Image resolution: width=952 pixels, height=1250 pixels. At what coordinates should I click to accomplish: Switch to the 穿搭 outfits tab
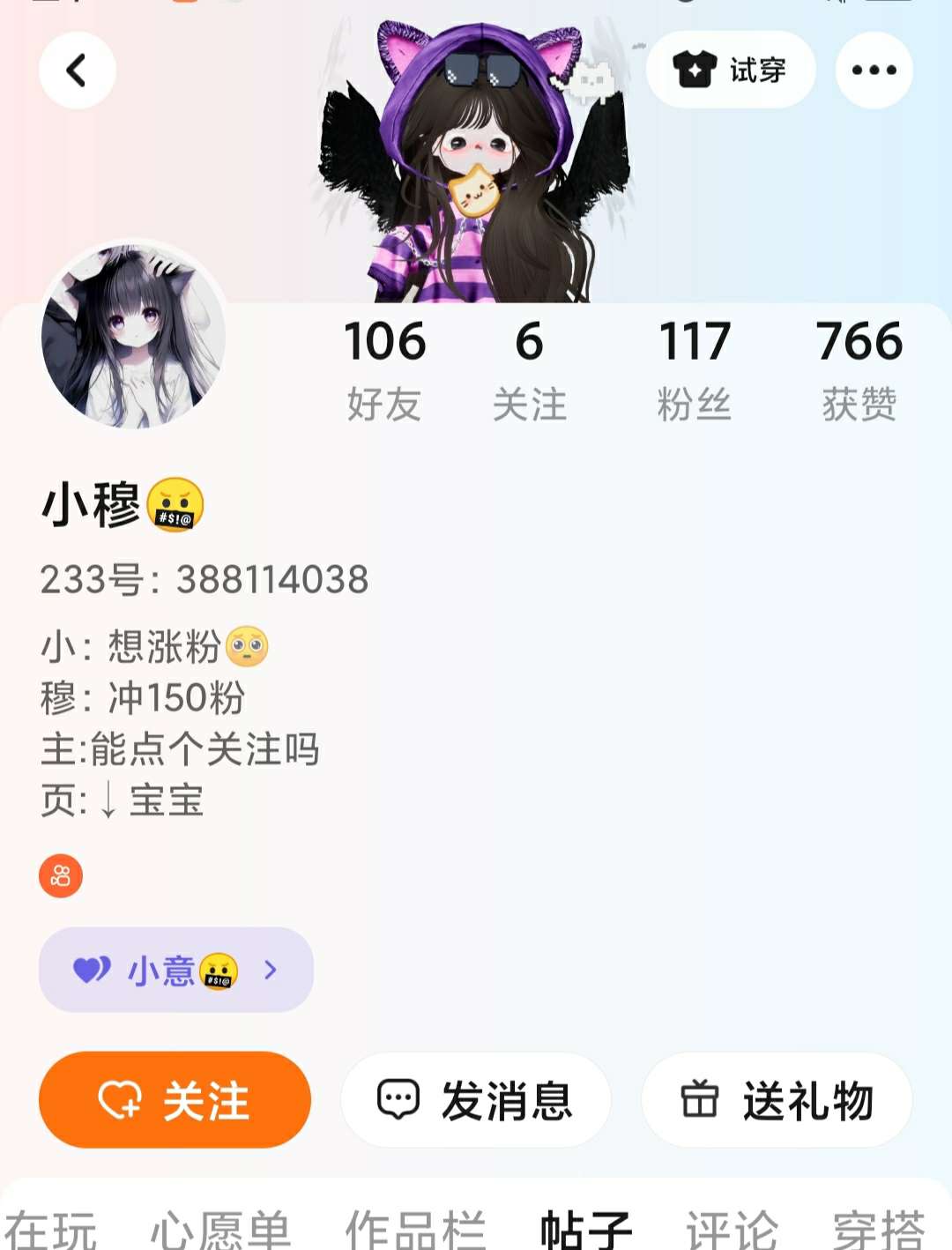click(x=879, y=1229)
